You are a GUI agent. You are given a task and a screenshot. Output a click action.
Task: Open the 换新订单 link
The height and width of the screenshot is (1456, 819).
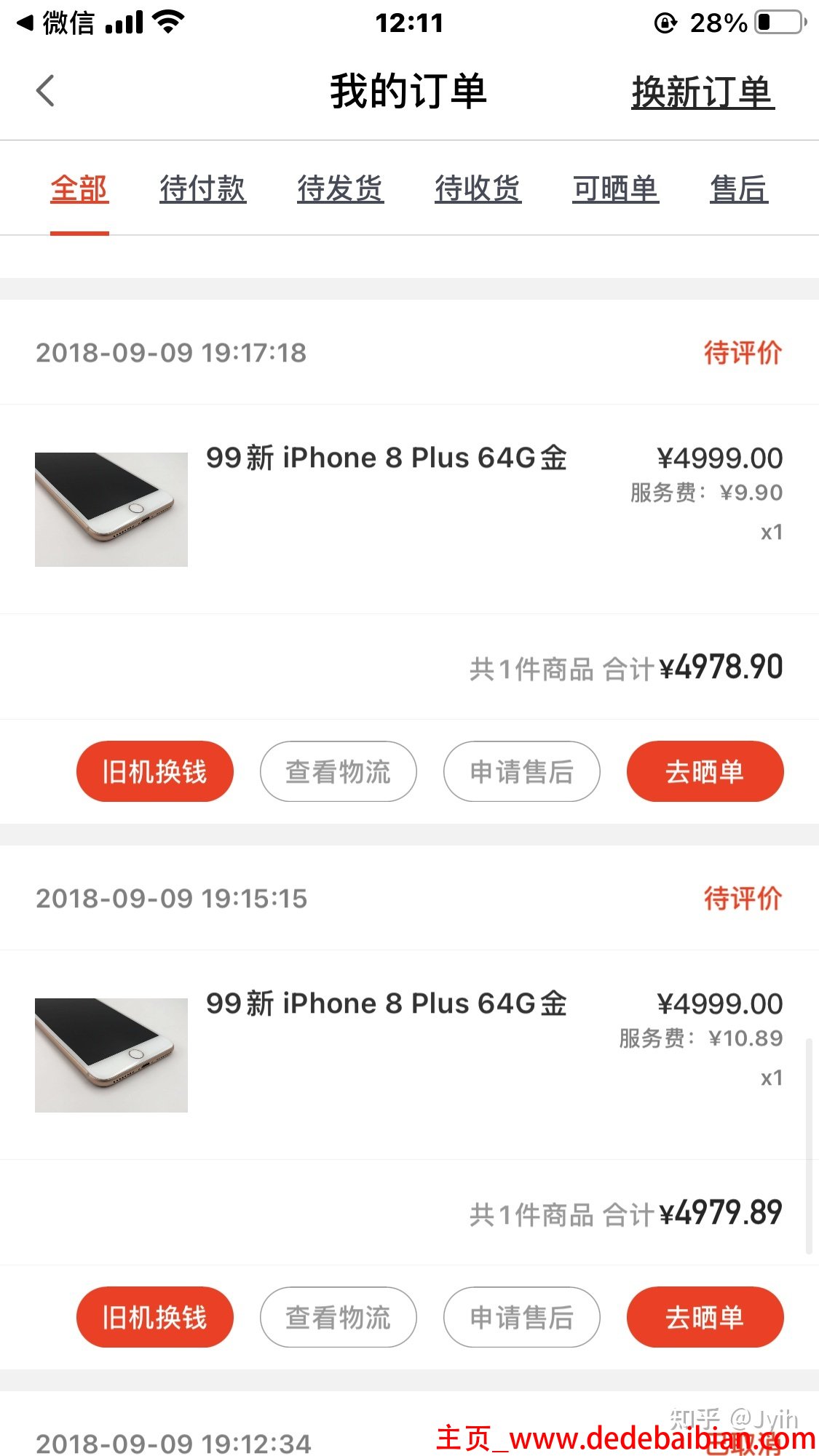point(703,92)
